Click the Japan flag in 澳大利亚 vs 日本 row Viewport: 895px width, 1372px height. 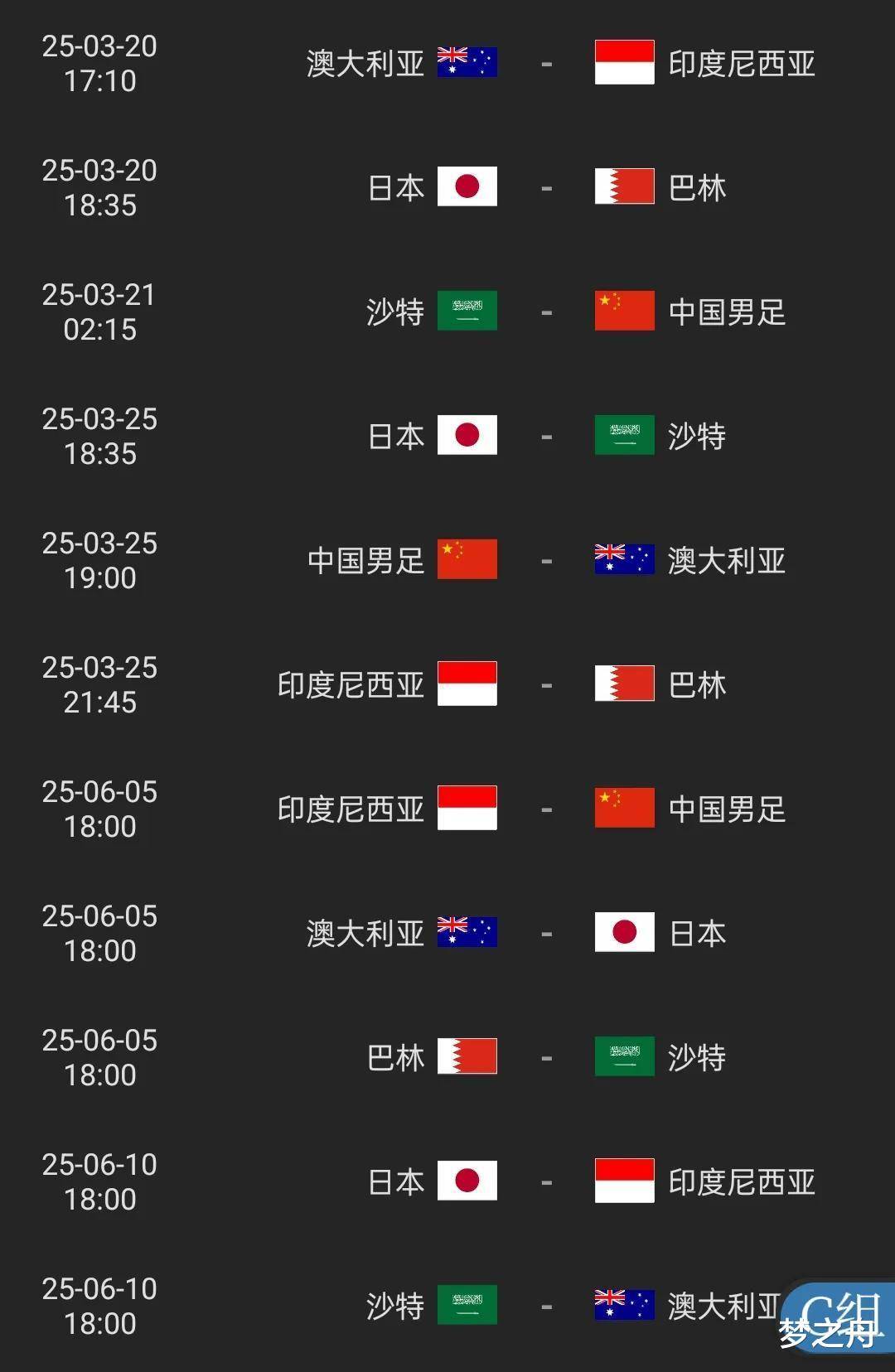(623, 933)
